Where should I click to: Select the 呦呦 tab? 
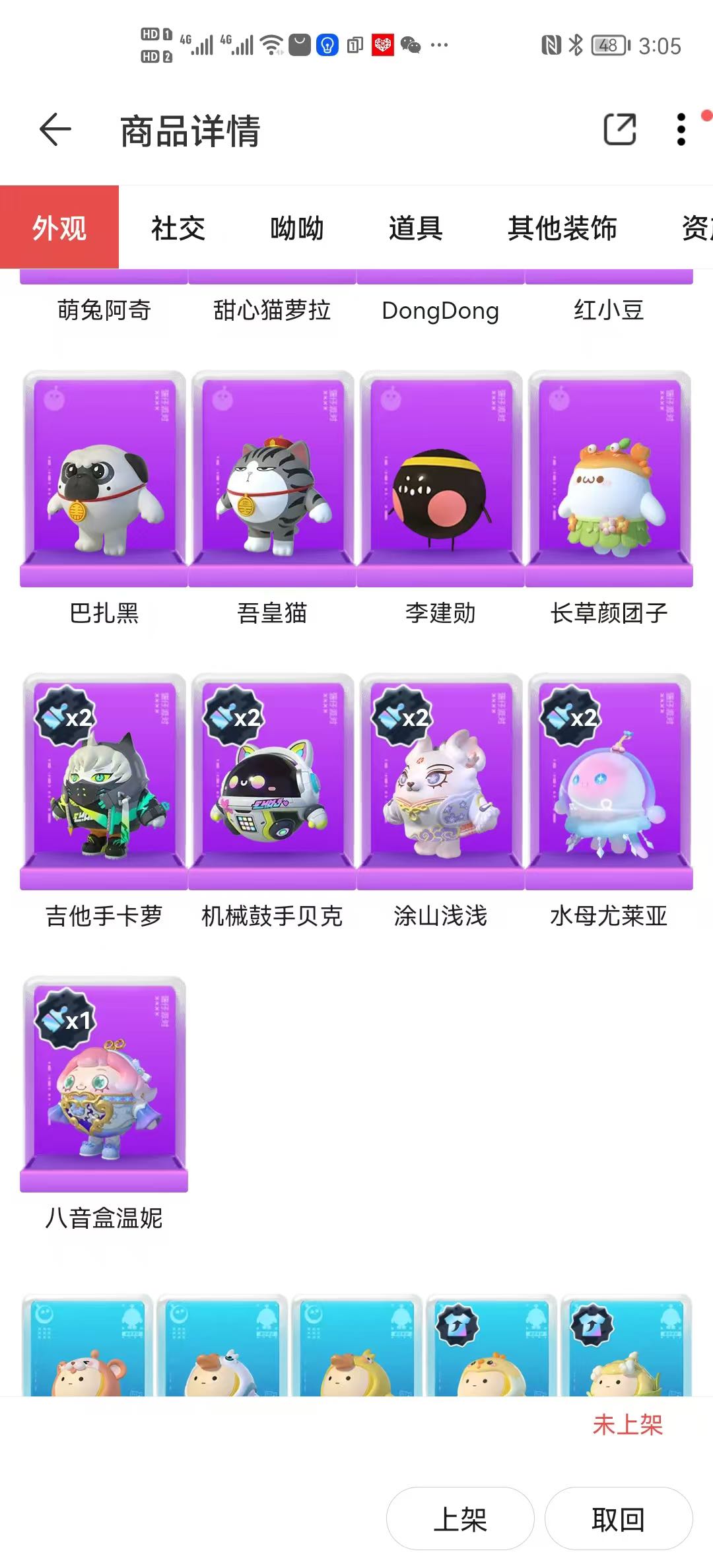point(297,228)
